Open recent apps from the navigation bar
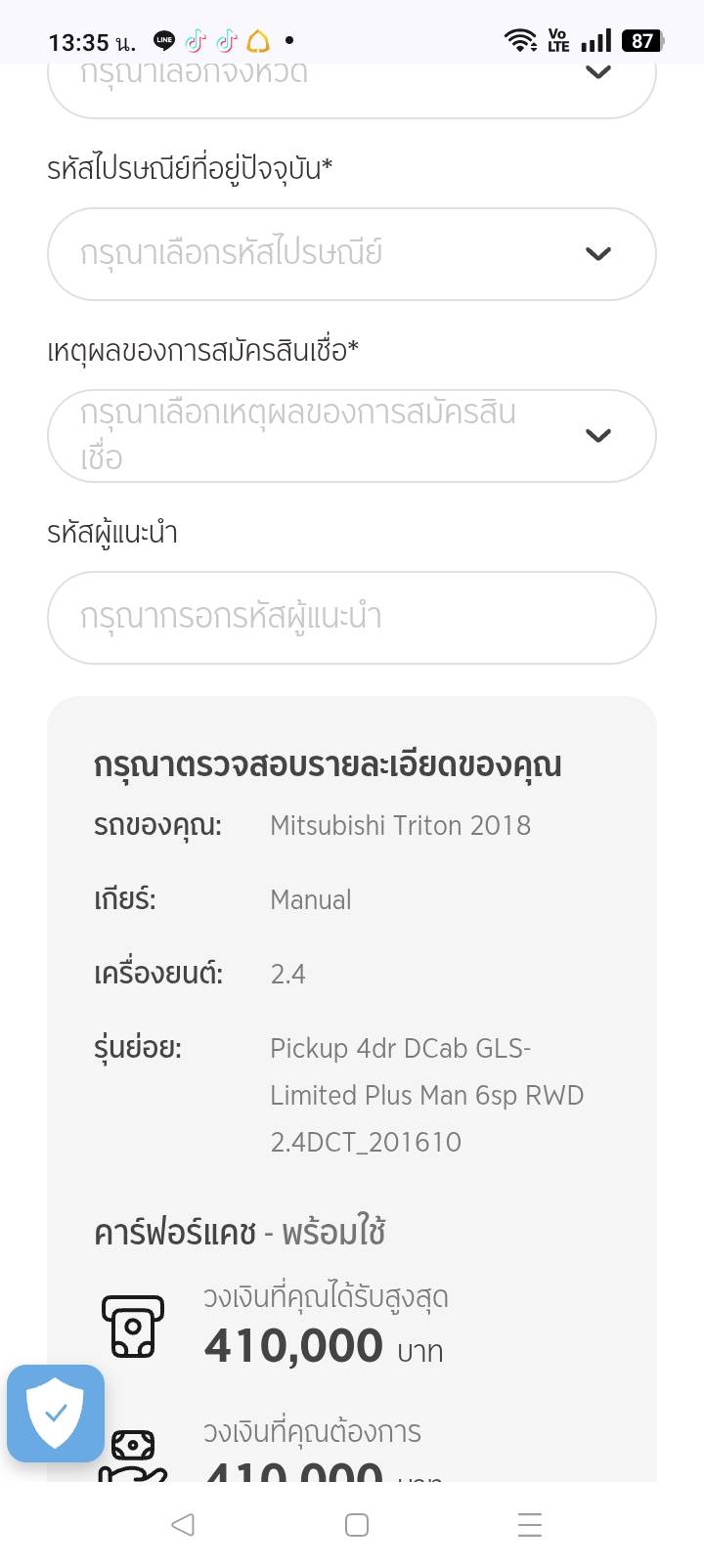704x1568 pixels. tap(530, 1525)
